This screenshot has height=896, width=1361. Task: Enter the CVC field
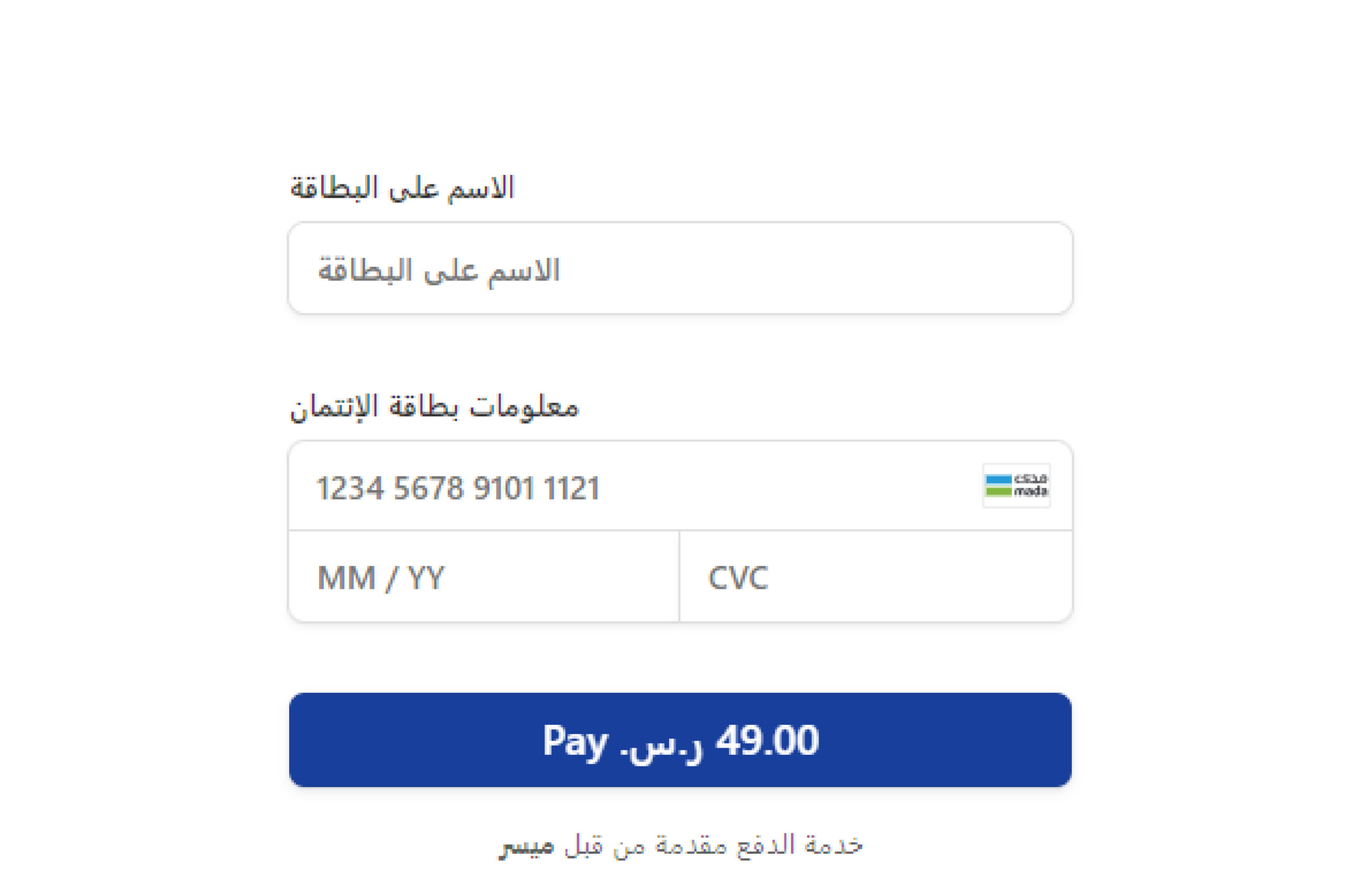875,577
